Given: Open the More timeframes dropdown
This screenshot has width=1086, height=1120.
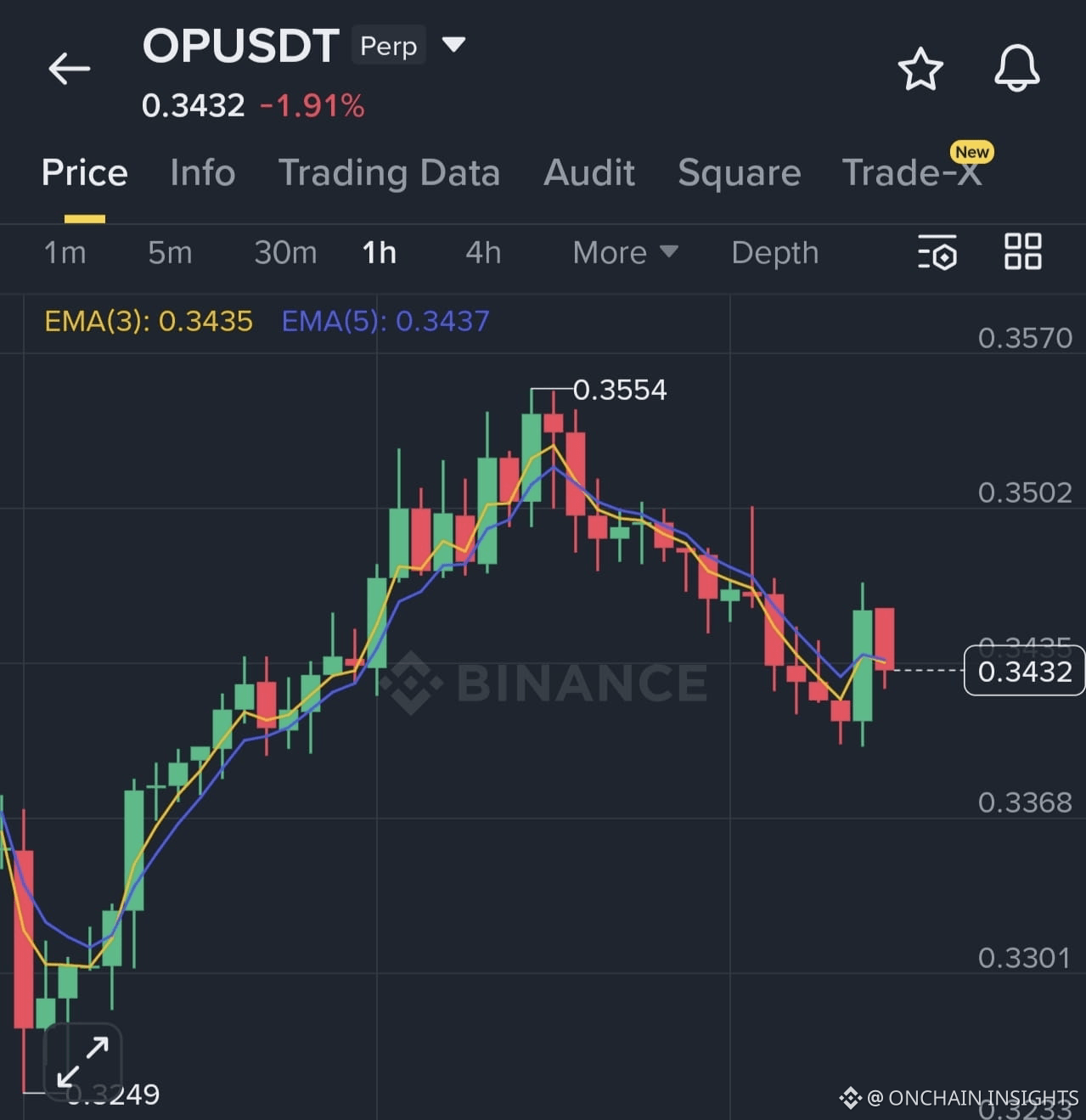Looking at the screenshot, I should pyautogui.click(x=625, y=252).
